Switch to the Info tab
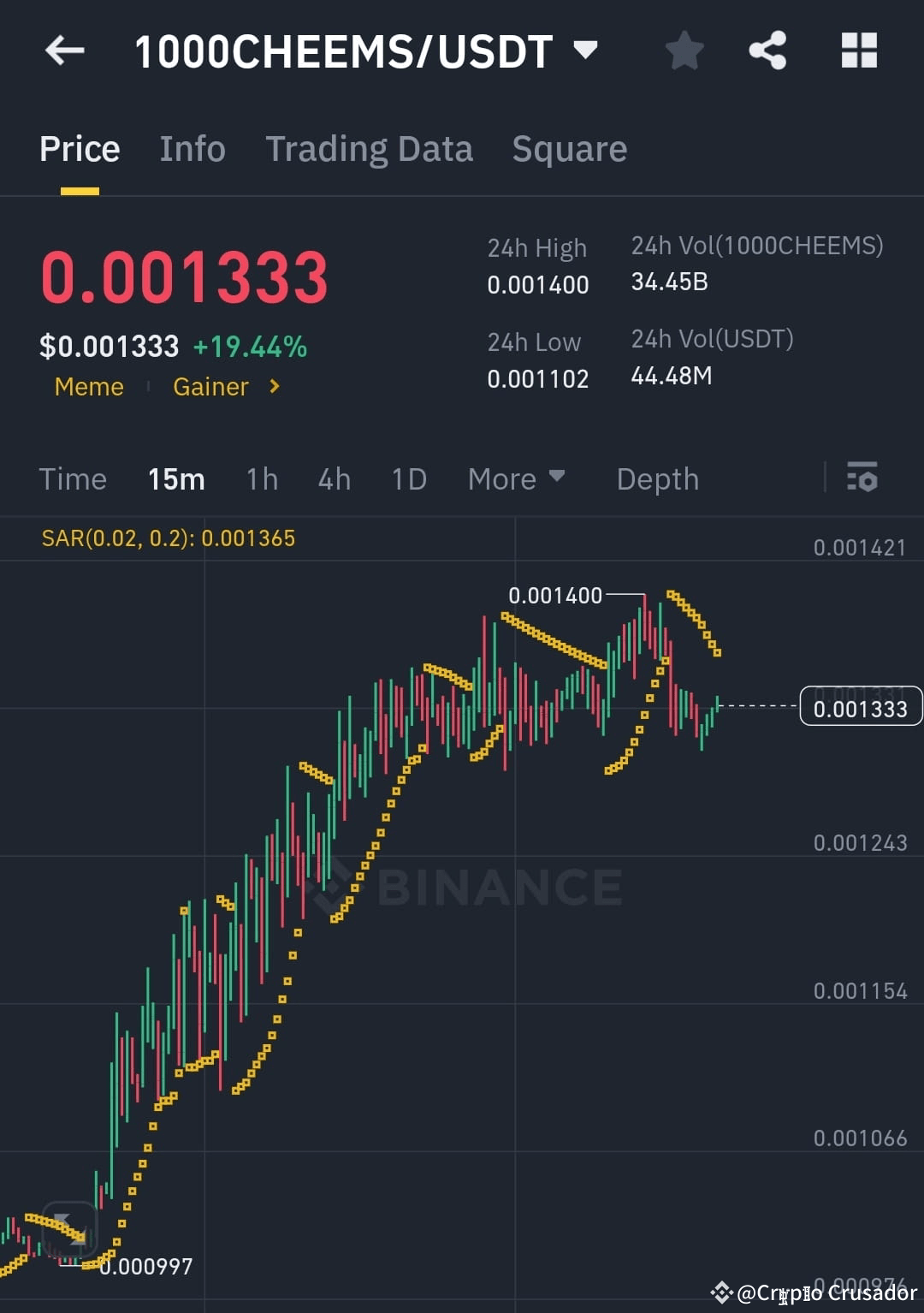 tap(192, 148)
